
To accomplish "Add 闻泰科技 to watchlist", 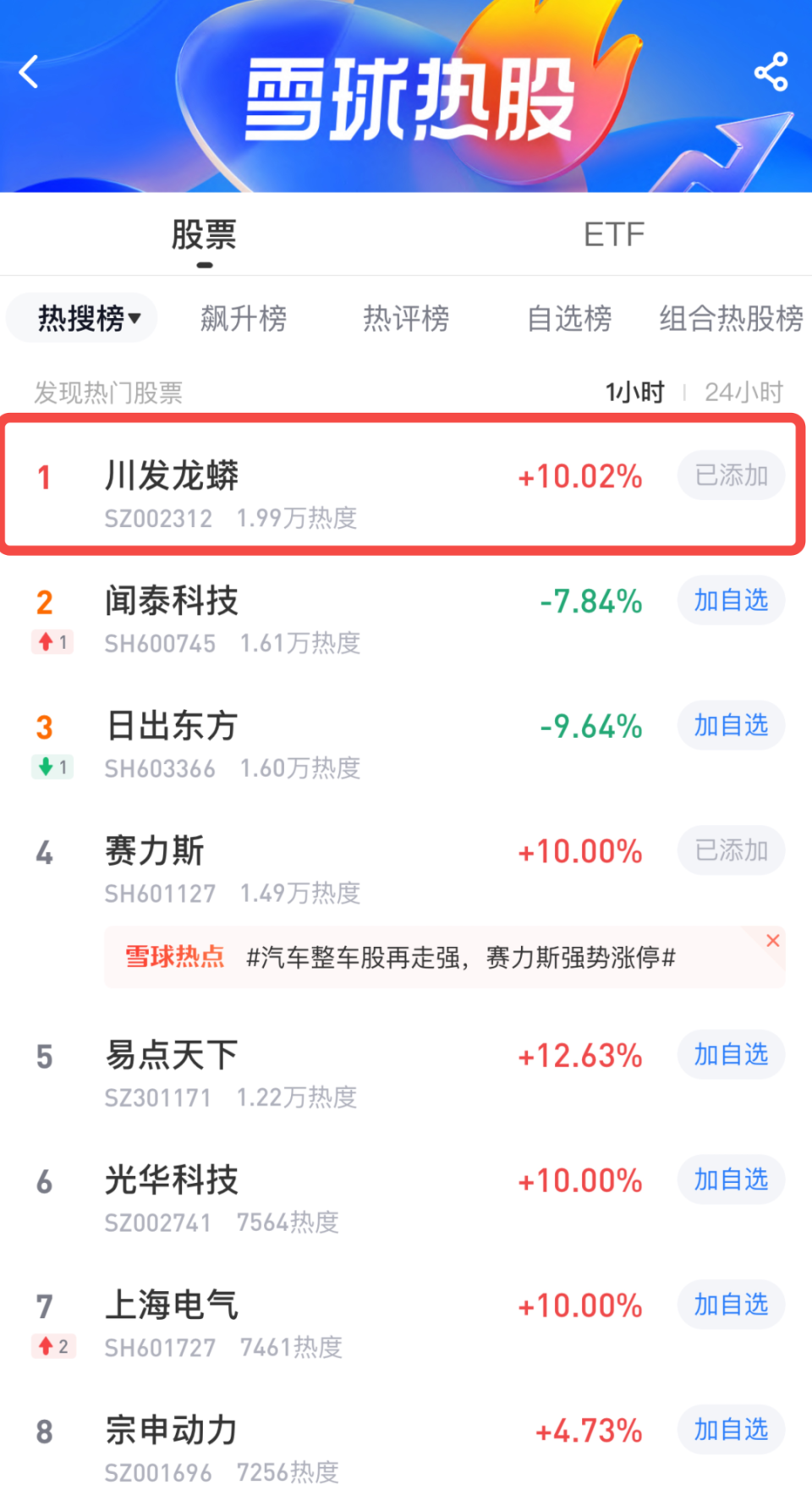I will [731, 601].
